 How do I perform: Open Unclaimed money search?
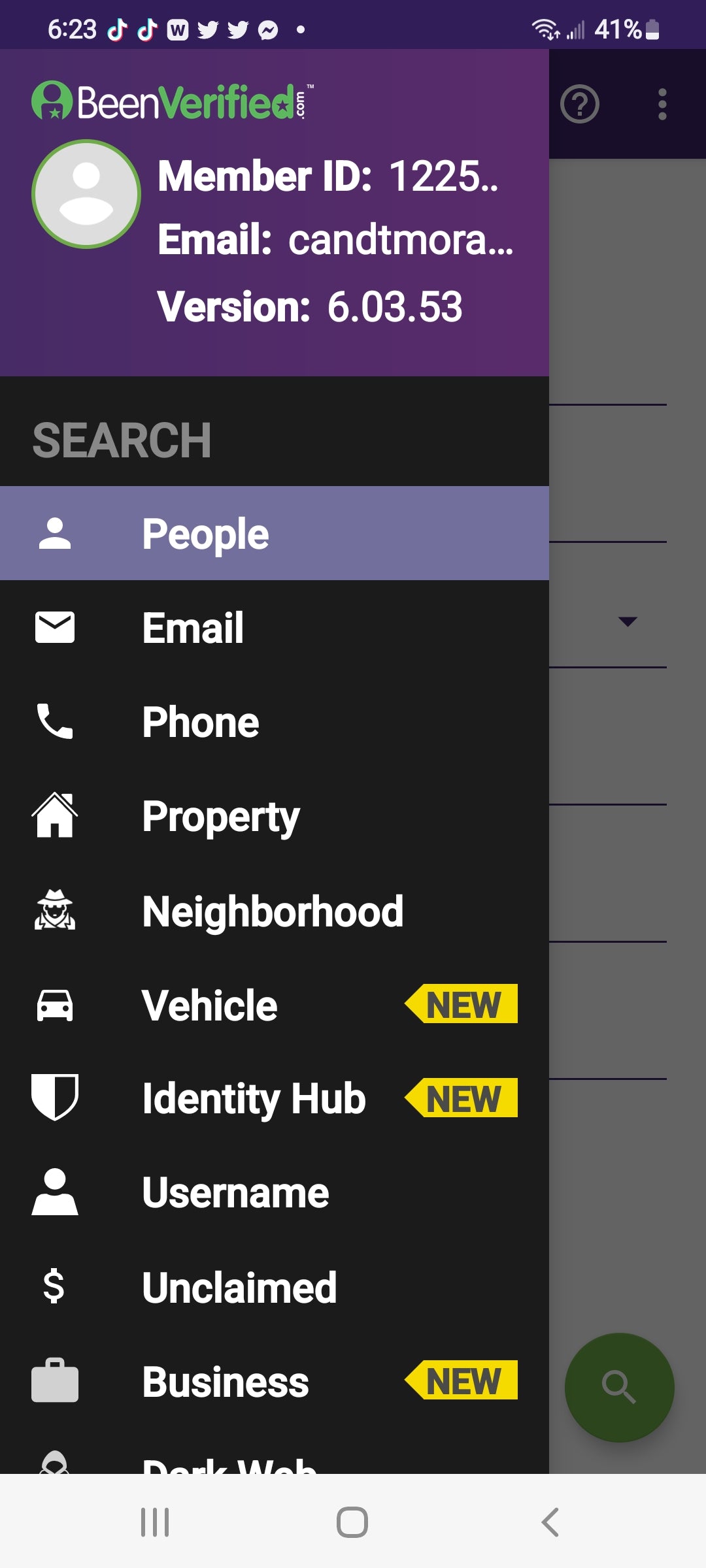tap(275, 1287)
